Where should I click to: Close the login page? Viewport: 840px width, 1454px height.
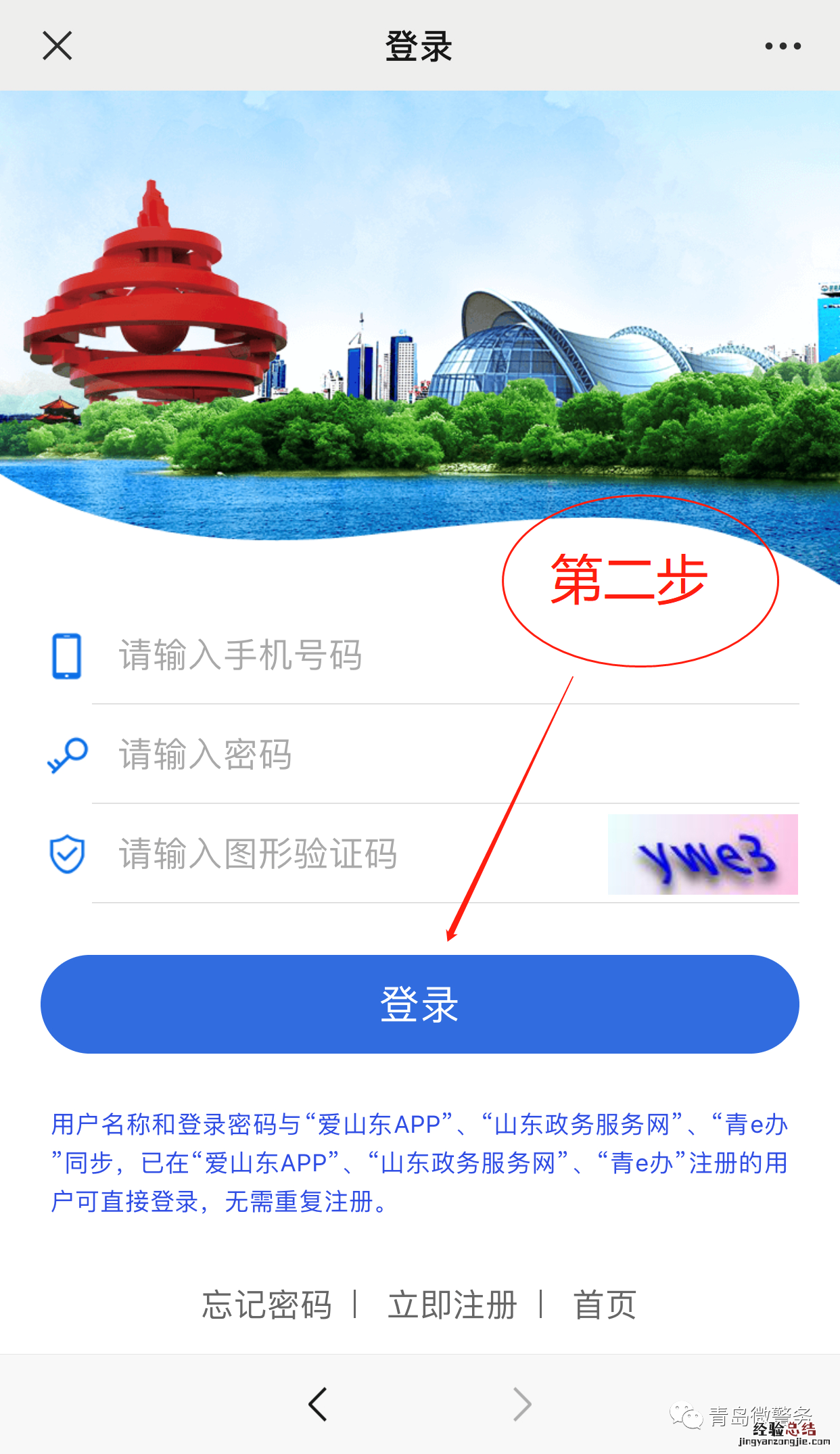coord(57,46)
